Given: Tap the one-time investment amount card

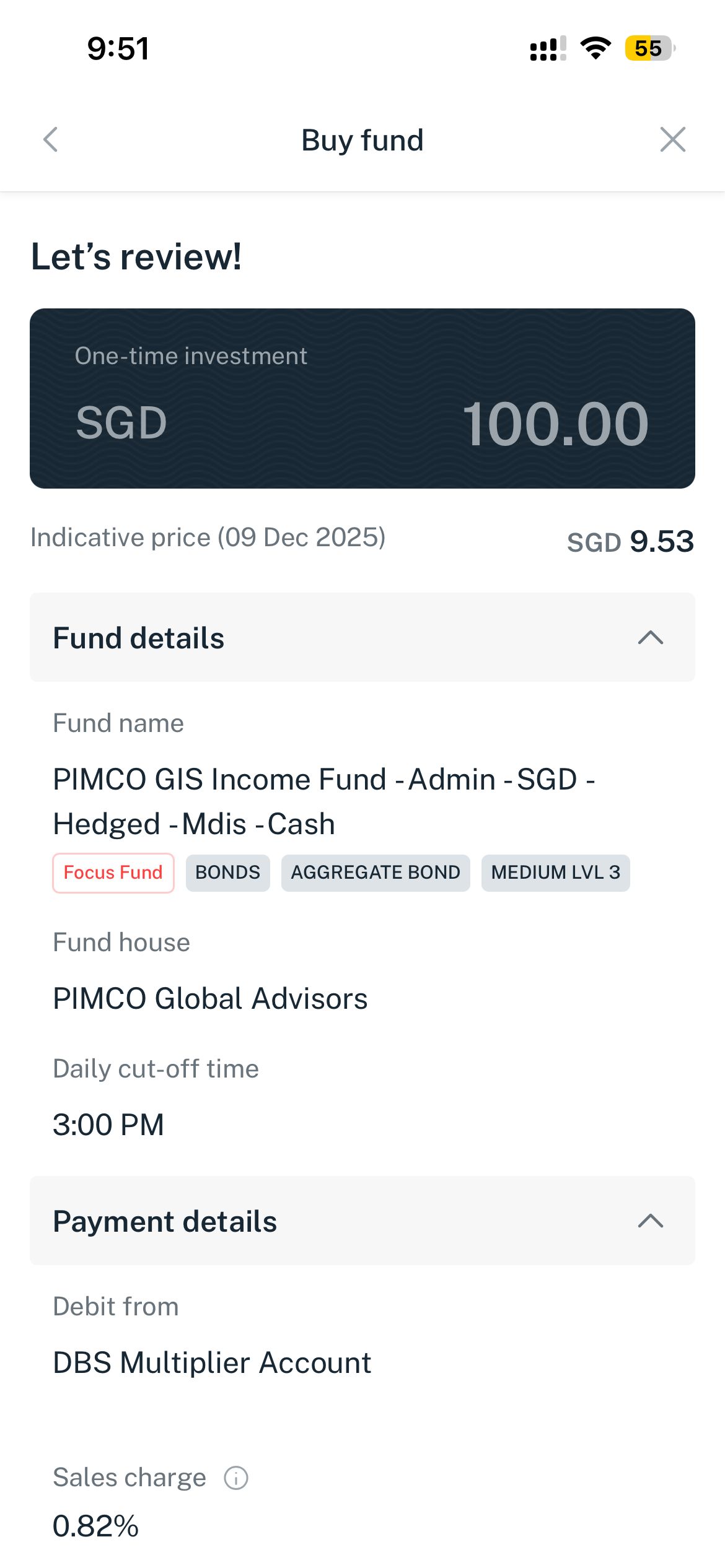Looking at the screenshot, I should pyautogui.click(x=362, y=398).
